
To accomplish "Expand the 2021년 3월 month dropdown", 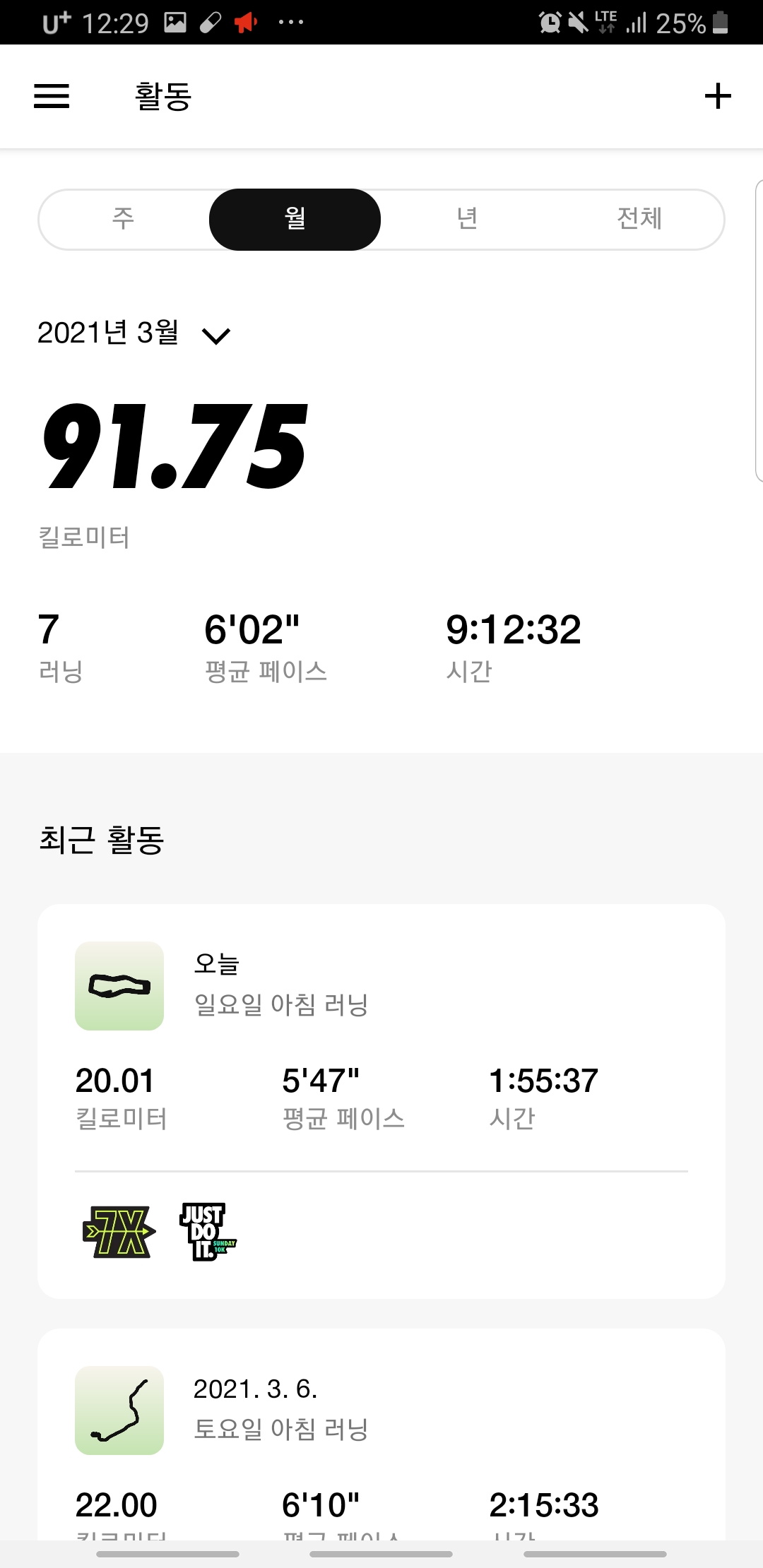I will pos(134,333).
